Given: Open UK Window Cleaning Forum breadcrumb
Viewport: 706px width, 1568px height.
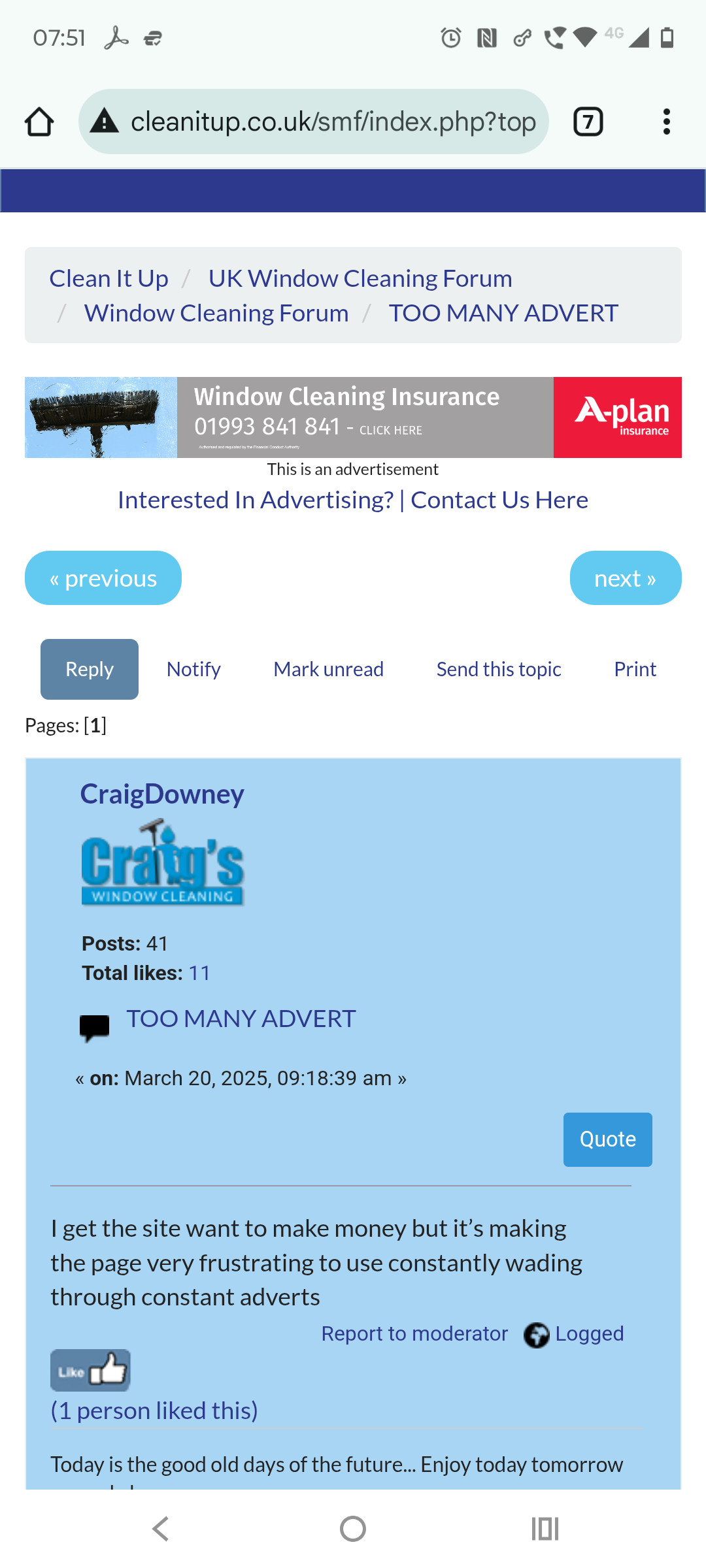Looking at the screenshot, I should pos(360,278).
